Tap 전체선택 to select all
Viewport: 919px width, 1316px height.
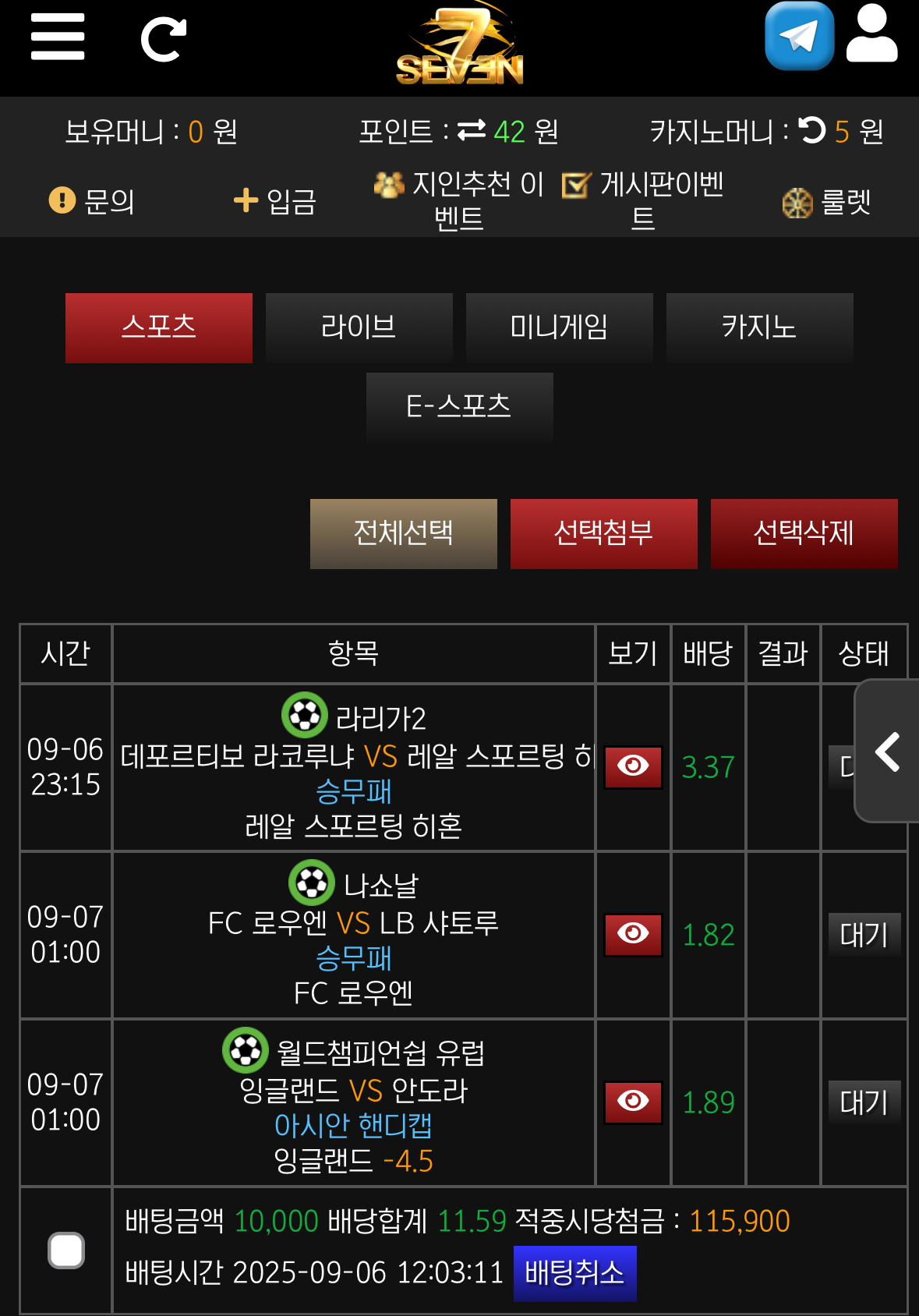pos(404,533)
